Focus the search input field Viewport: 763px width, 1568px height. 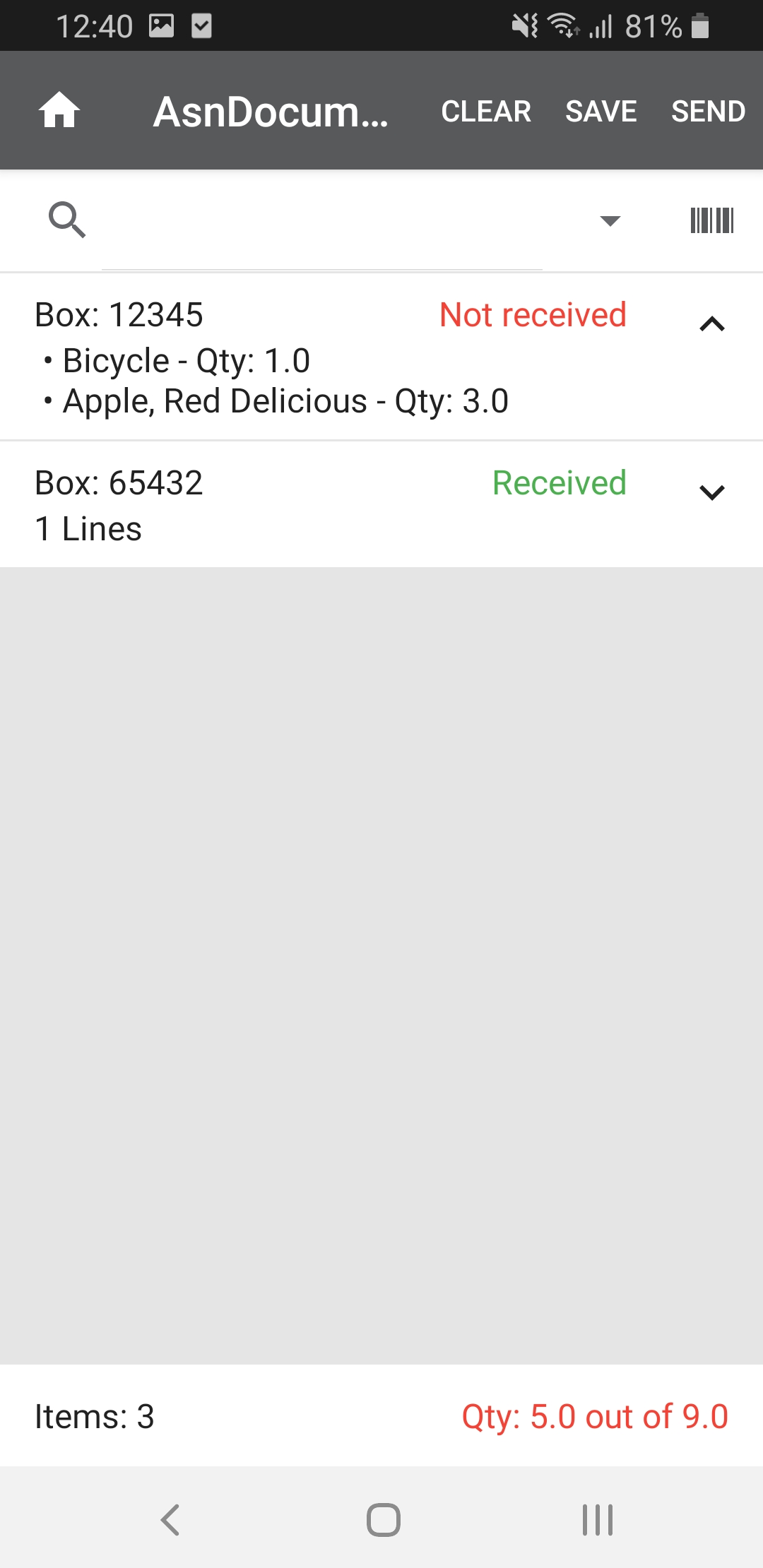pos(321,220)
